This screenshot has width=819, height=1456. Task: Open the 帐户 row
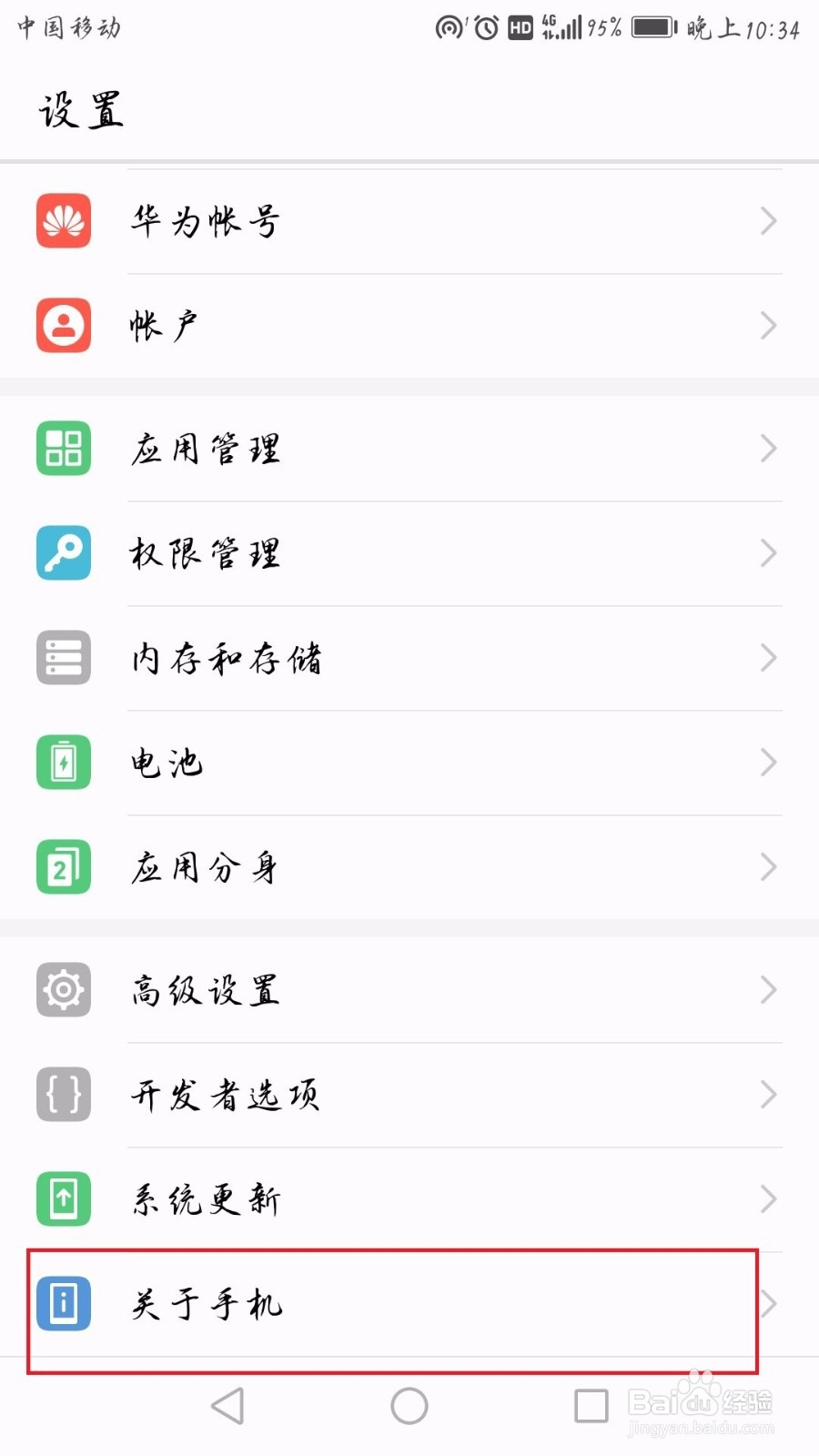[409, 326]
